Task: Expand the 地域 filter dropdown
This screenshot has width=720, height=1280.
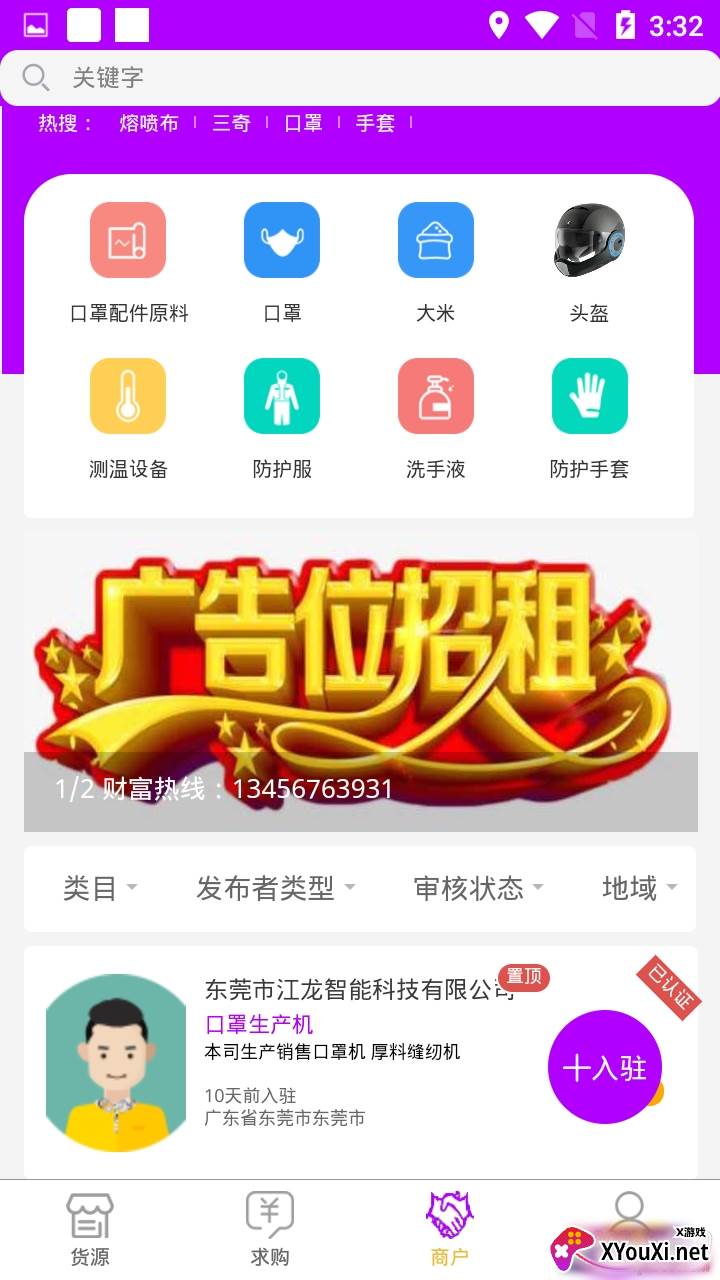Action: 640,888
